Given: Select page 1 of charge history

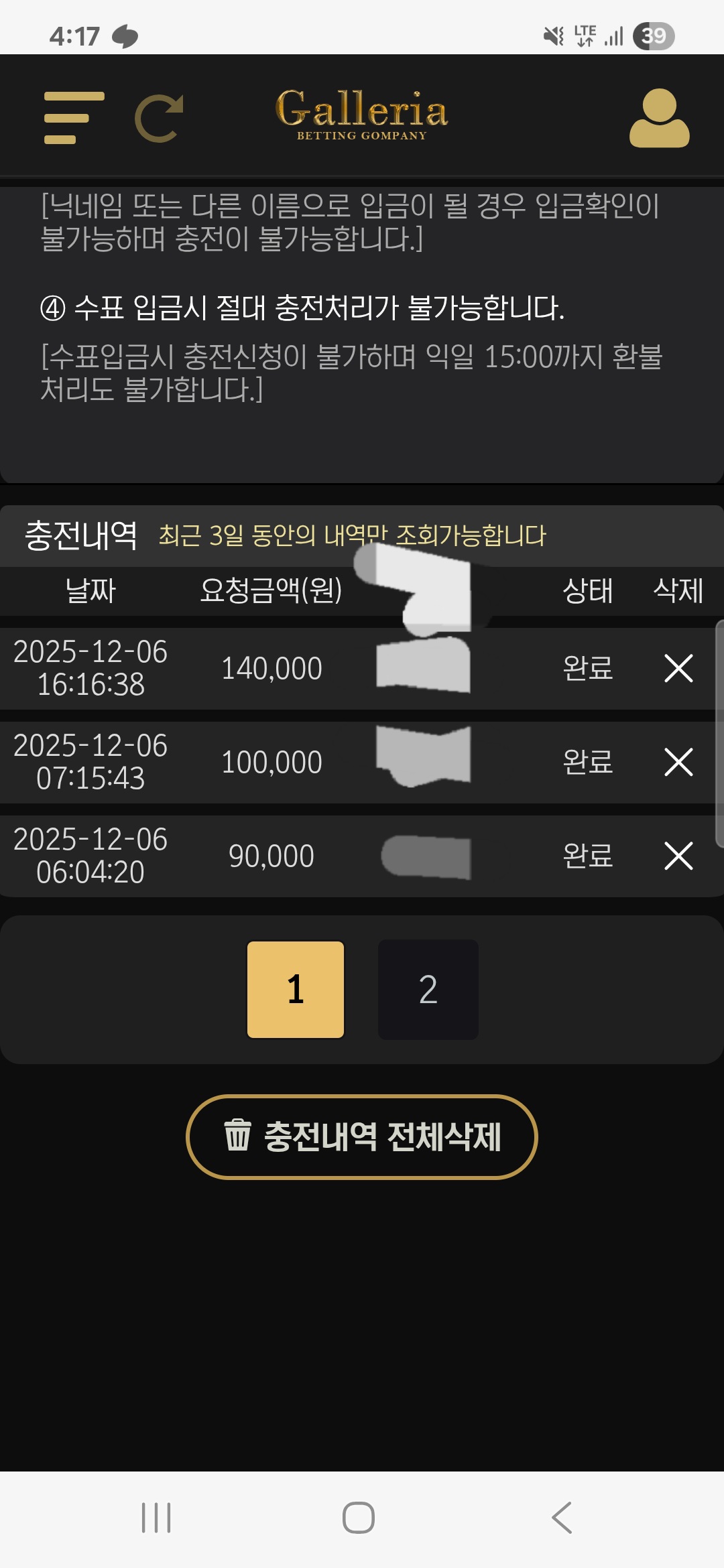Looking at the screenshot, I should 296,989.
